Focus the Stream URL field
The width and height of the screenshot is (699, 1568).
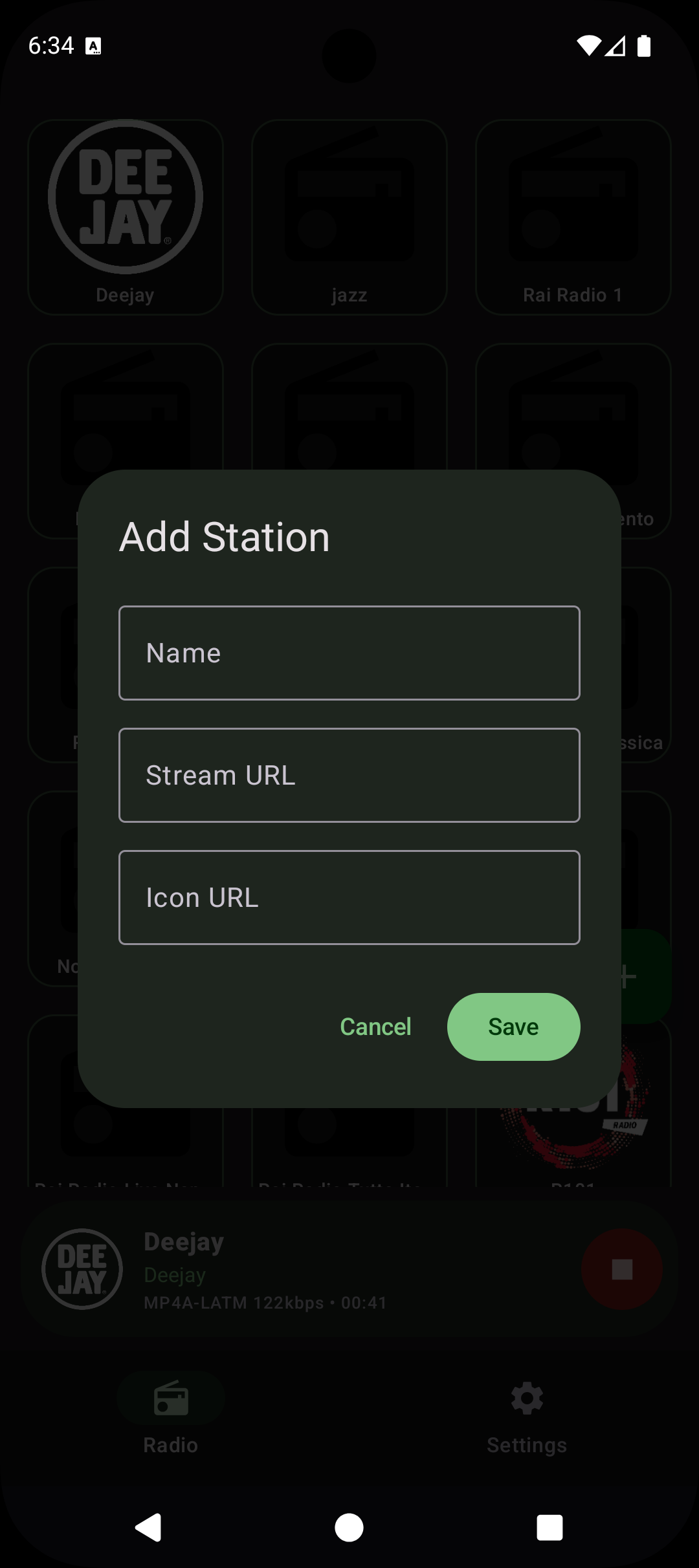[349, 775]
